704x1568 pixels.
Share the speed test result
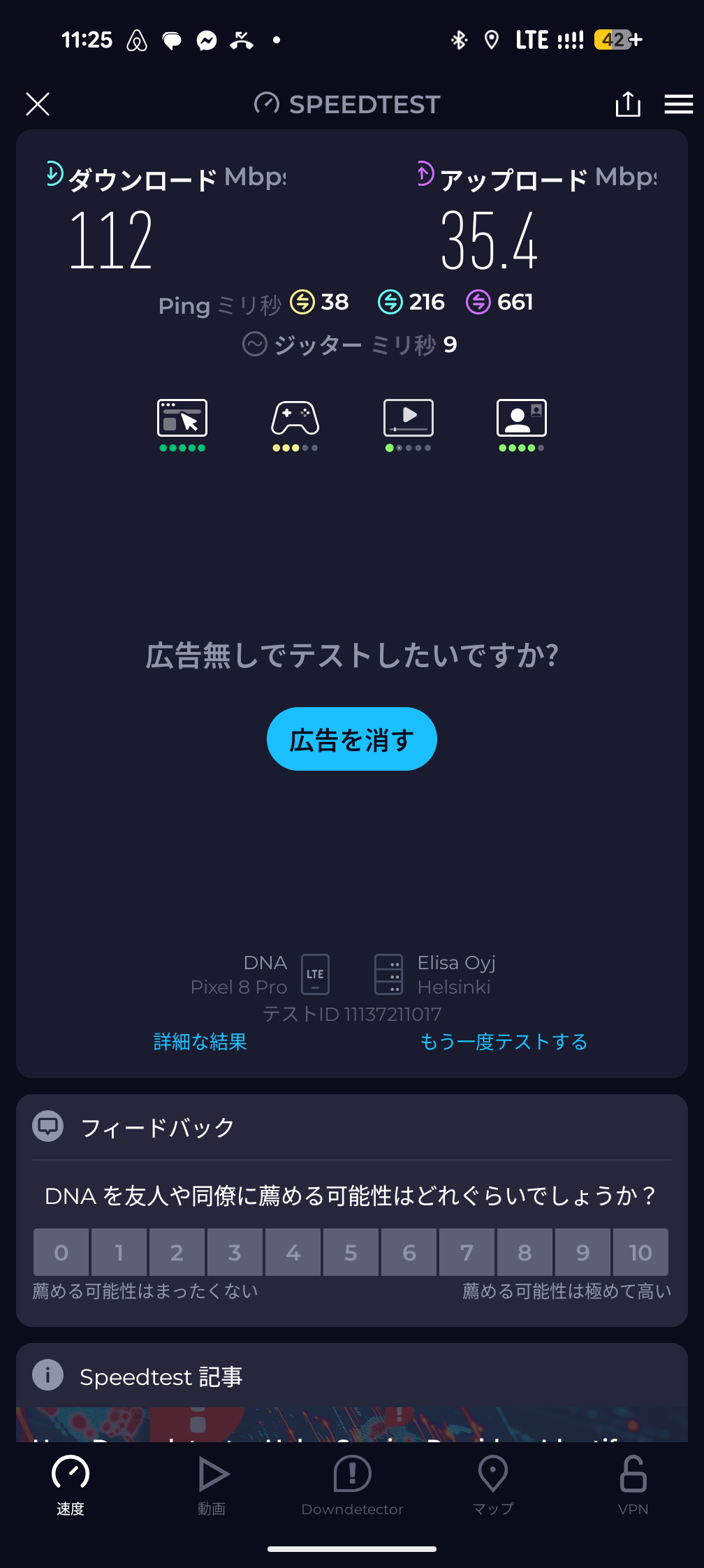coord(627,104)
